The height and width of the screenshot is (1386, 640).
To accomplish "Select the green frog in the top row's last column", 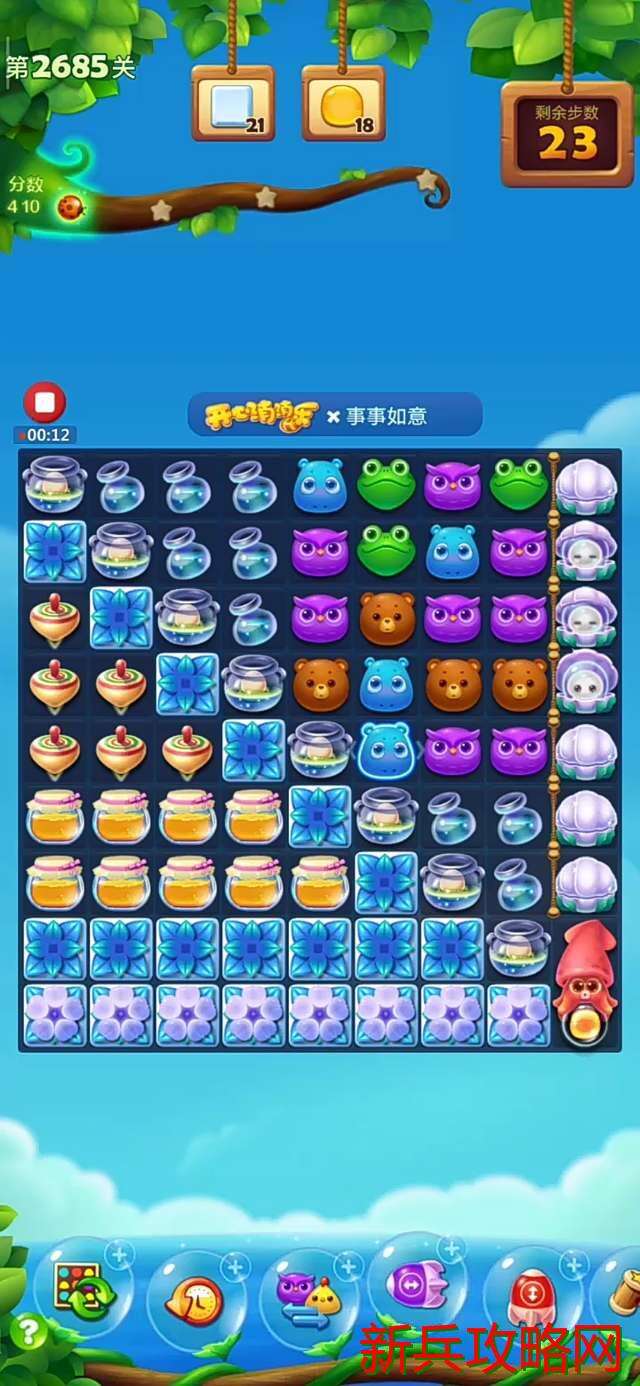I will pos(519,485).
